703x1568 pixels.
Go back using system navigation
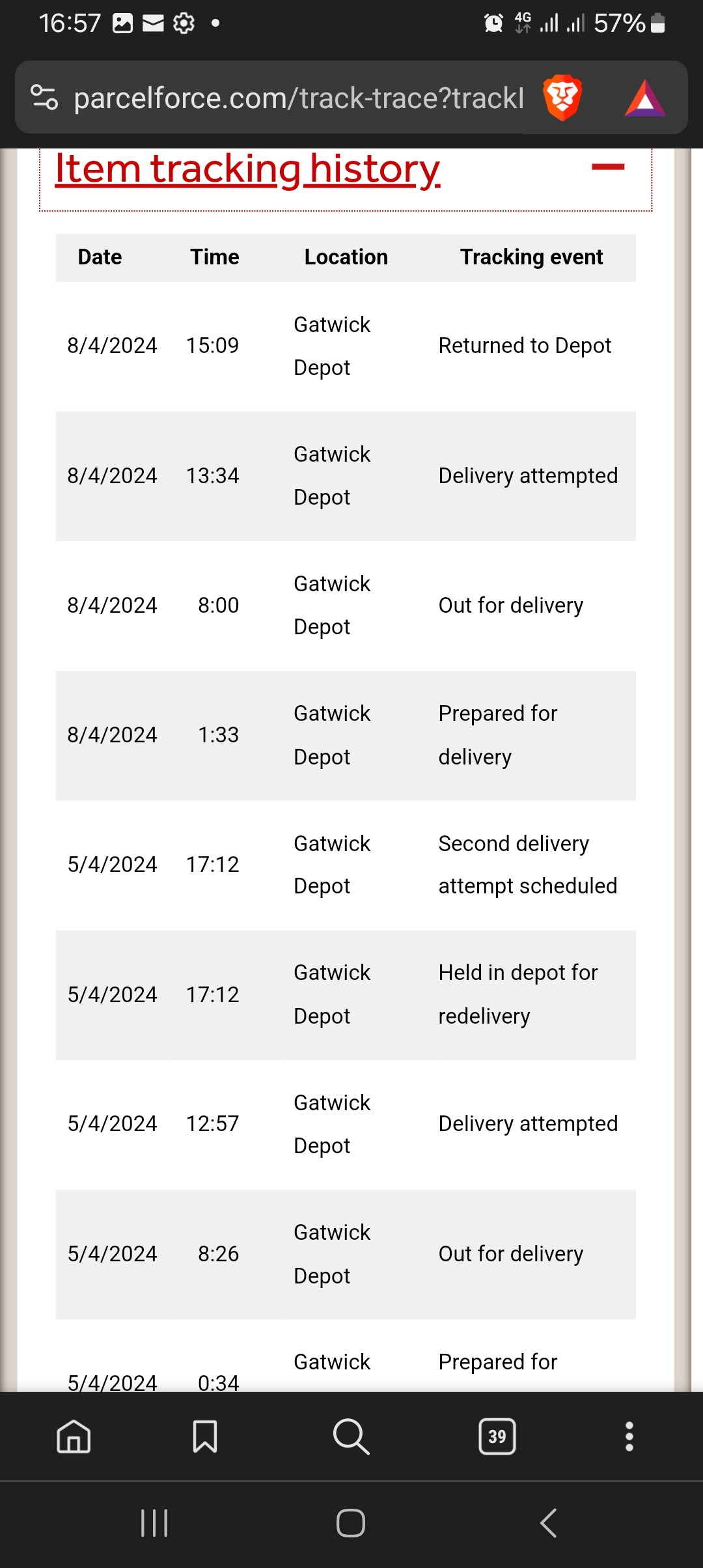tap(548, 1523)
